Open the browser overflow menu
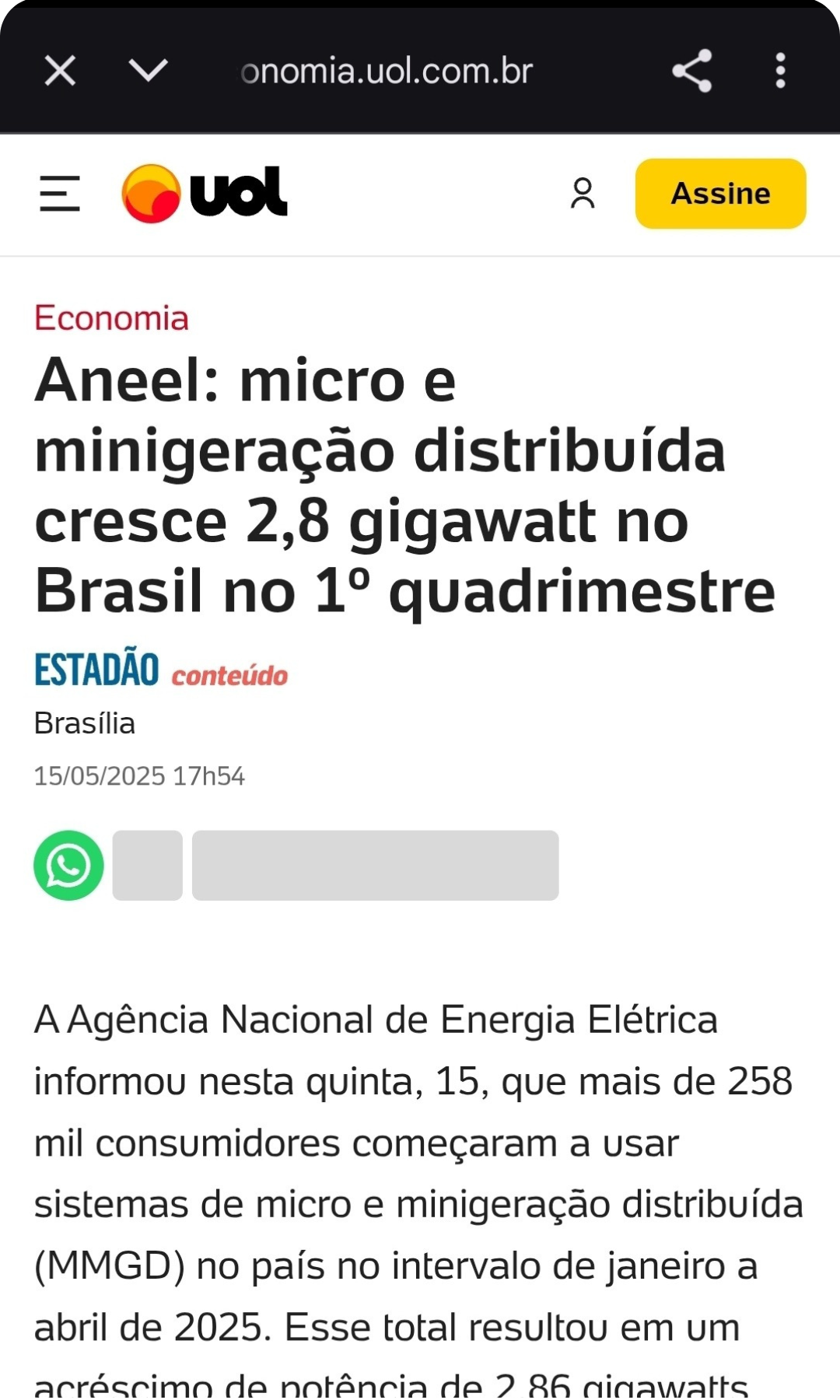The image size is (840, 1400). click(x=780, y=71)
